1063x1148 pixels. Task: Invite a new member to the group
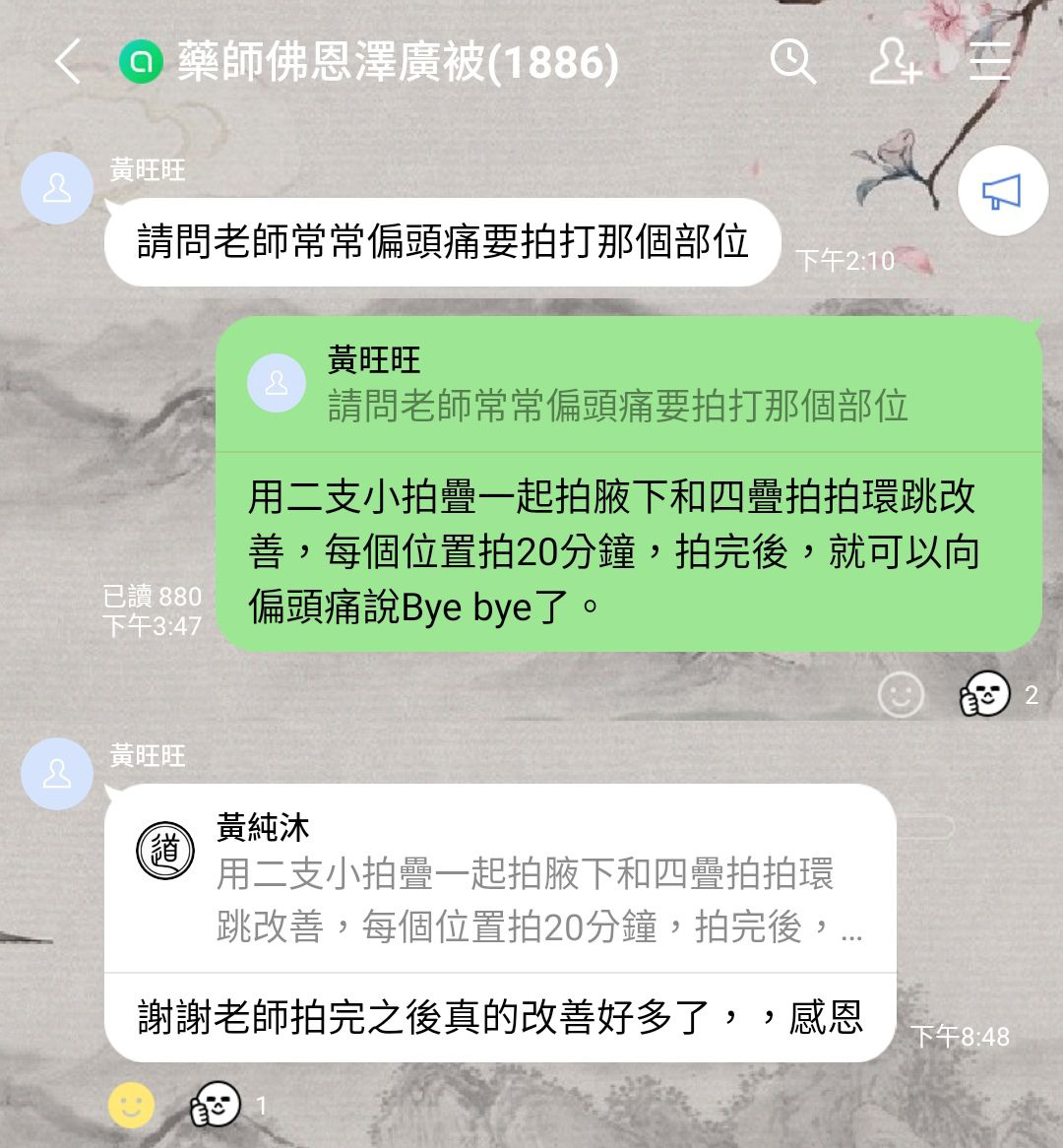(x=894, y=62)
